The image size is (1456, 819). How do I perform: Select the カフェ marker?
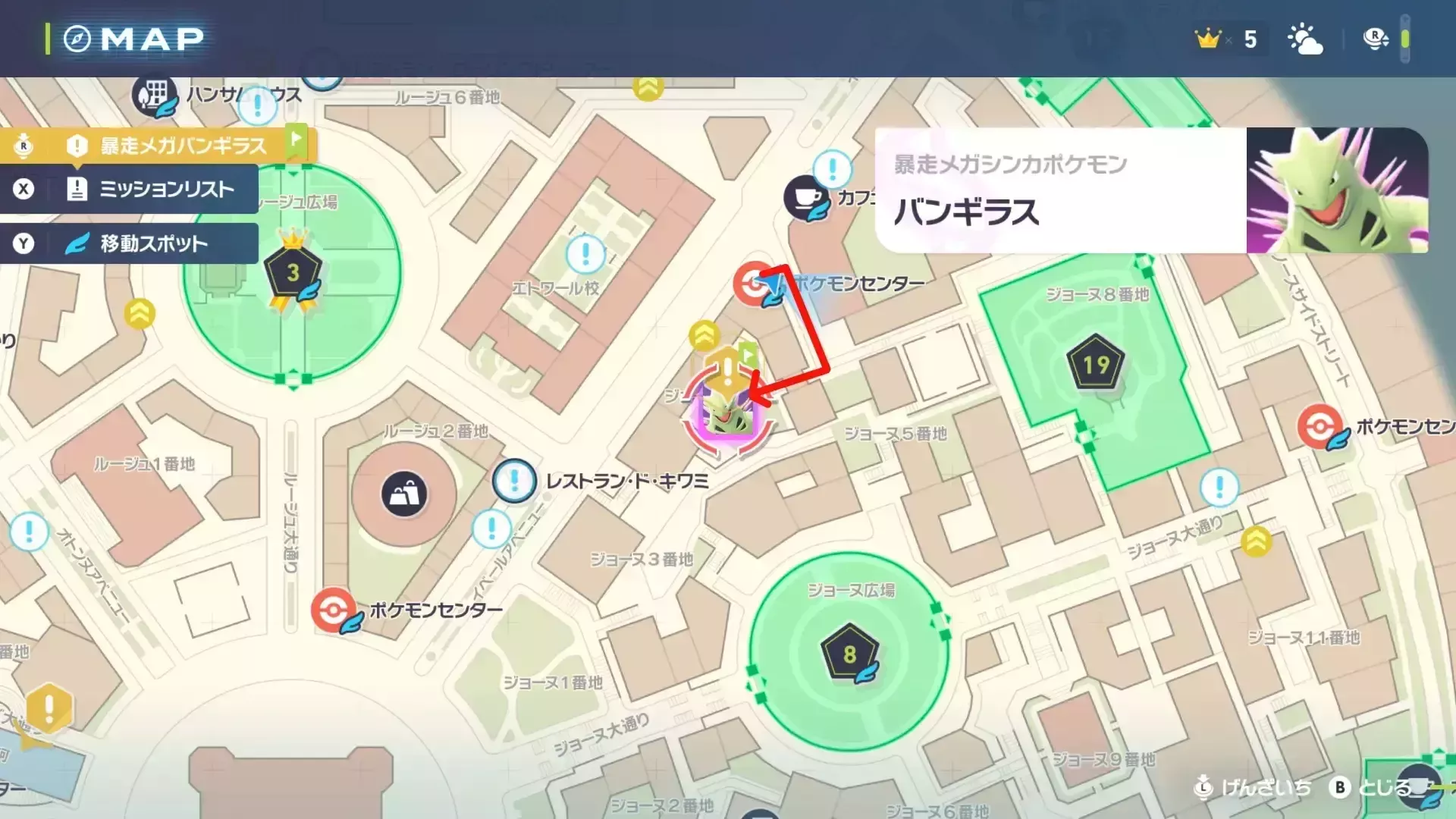pyautogui.click(x=806, y=198)
